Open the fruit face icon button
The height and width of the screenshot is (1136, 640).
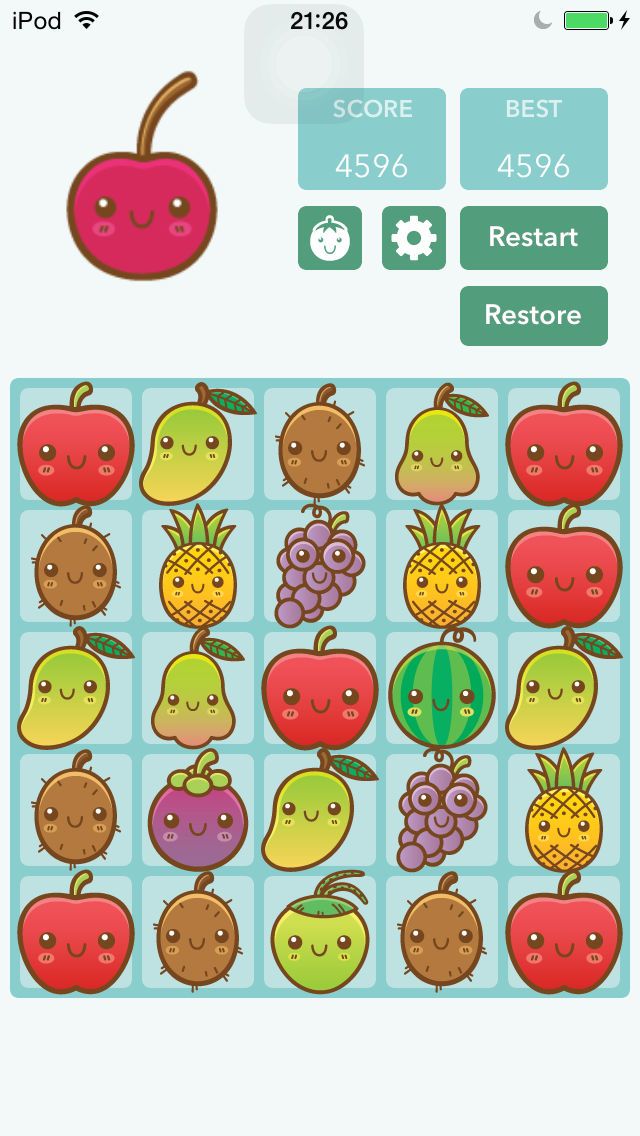[329, 238]
